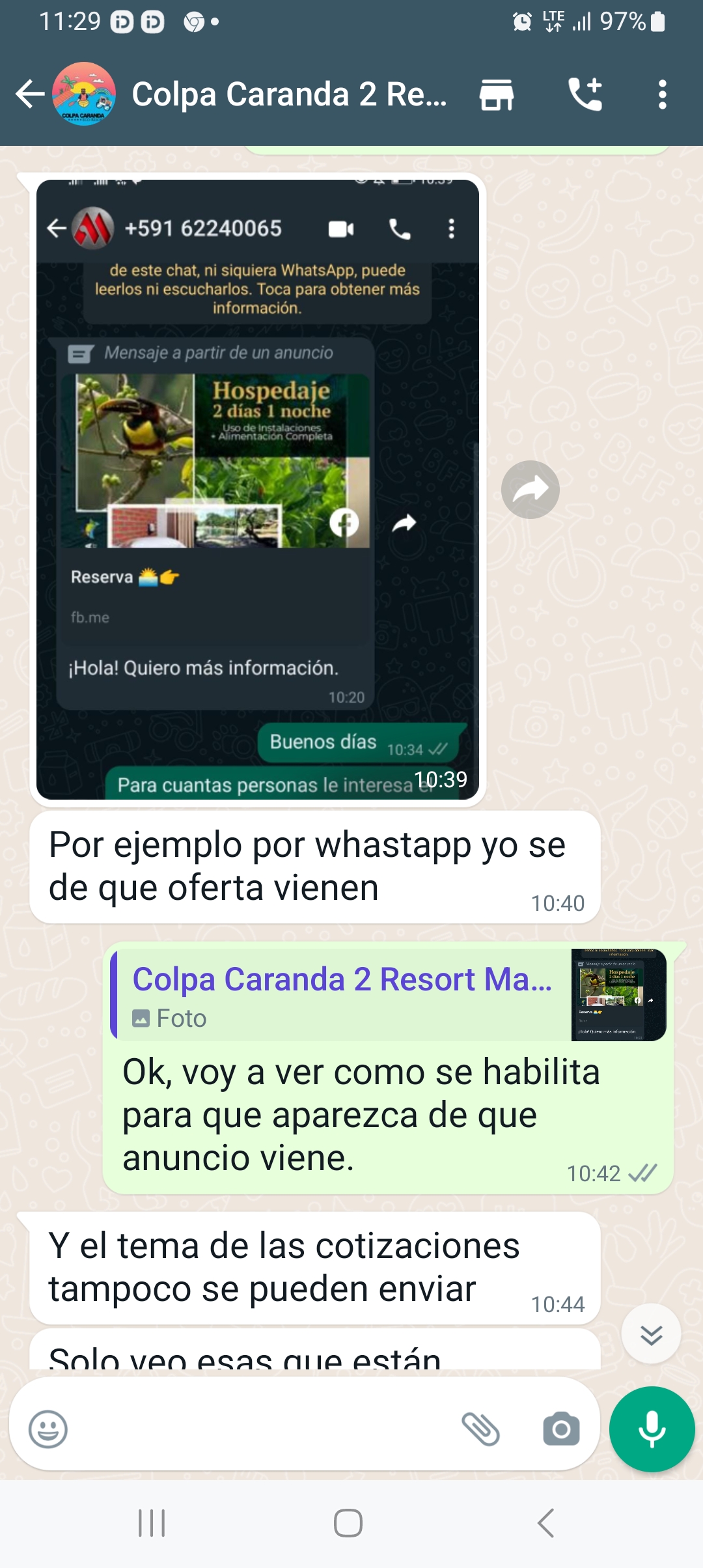Jump to the latest messages

click(x=651, y=1334)
